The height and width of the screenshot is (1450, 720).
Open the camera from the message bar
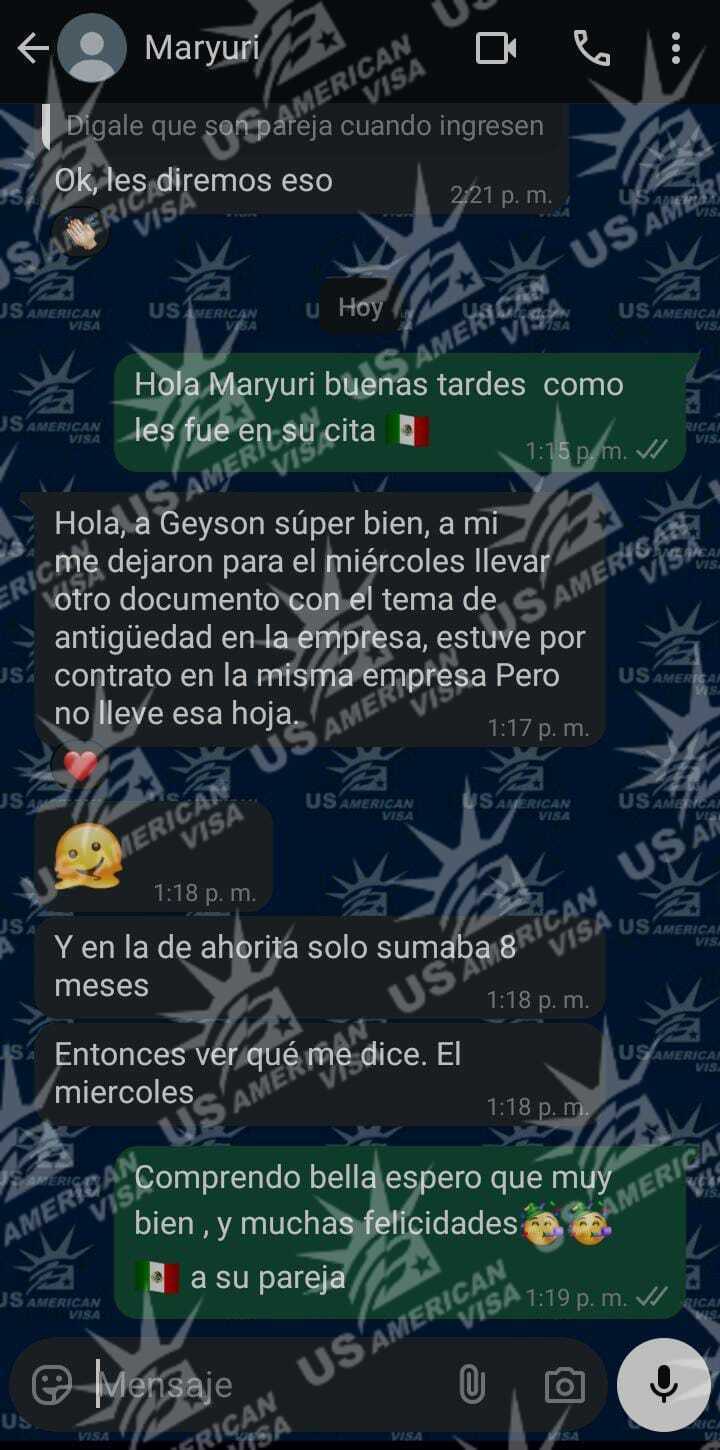pyautogui.click(x=564, y=1385)
